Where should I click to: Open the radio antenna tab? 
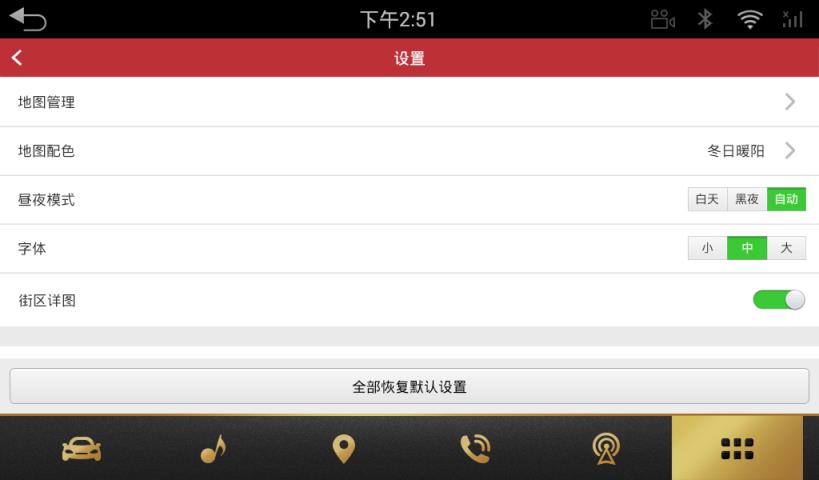pyautogui.click(x=606, y=449)
